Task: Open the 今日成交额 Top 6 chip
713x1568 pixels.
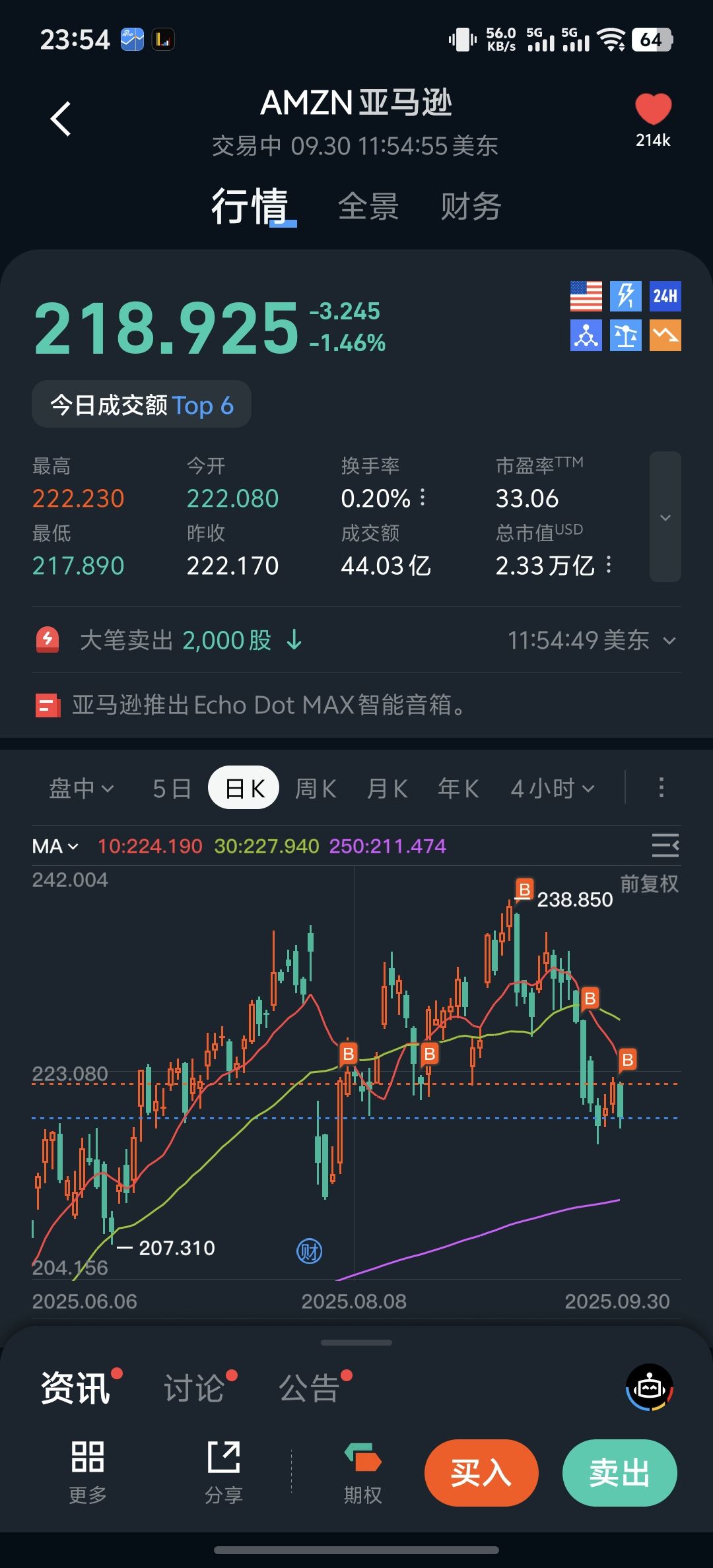Action: point(141,405)
